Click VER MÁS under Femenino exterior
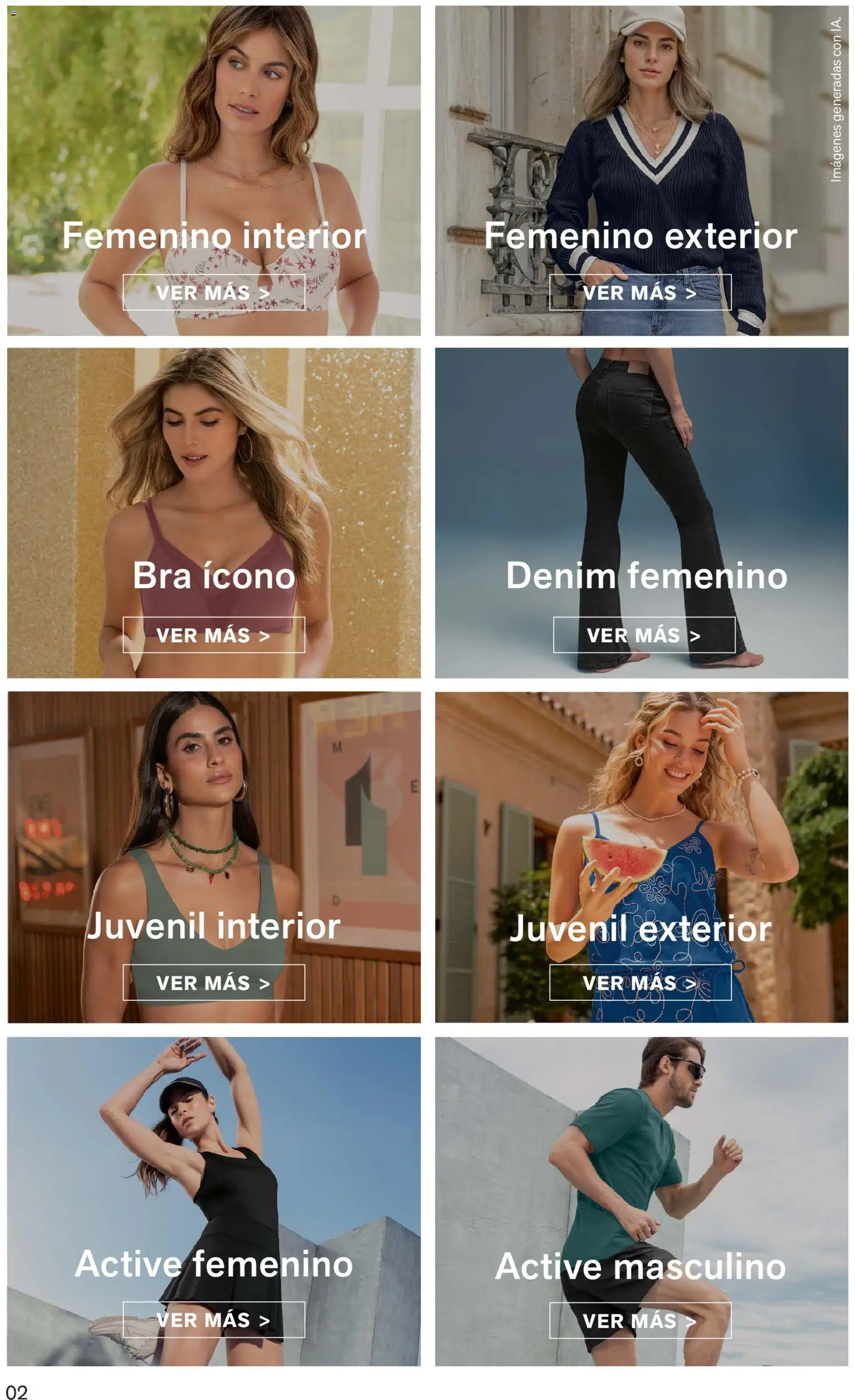855x1400 pixels. tap(641, 293)
